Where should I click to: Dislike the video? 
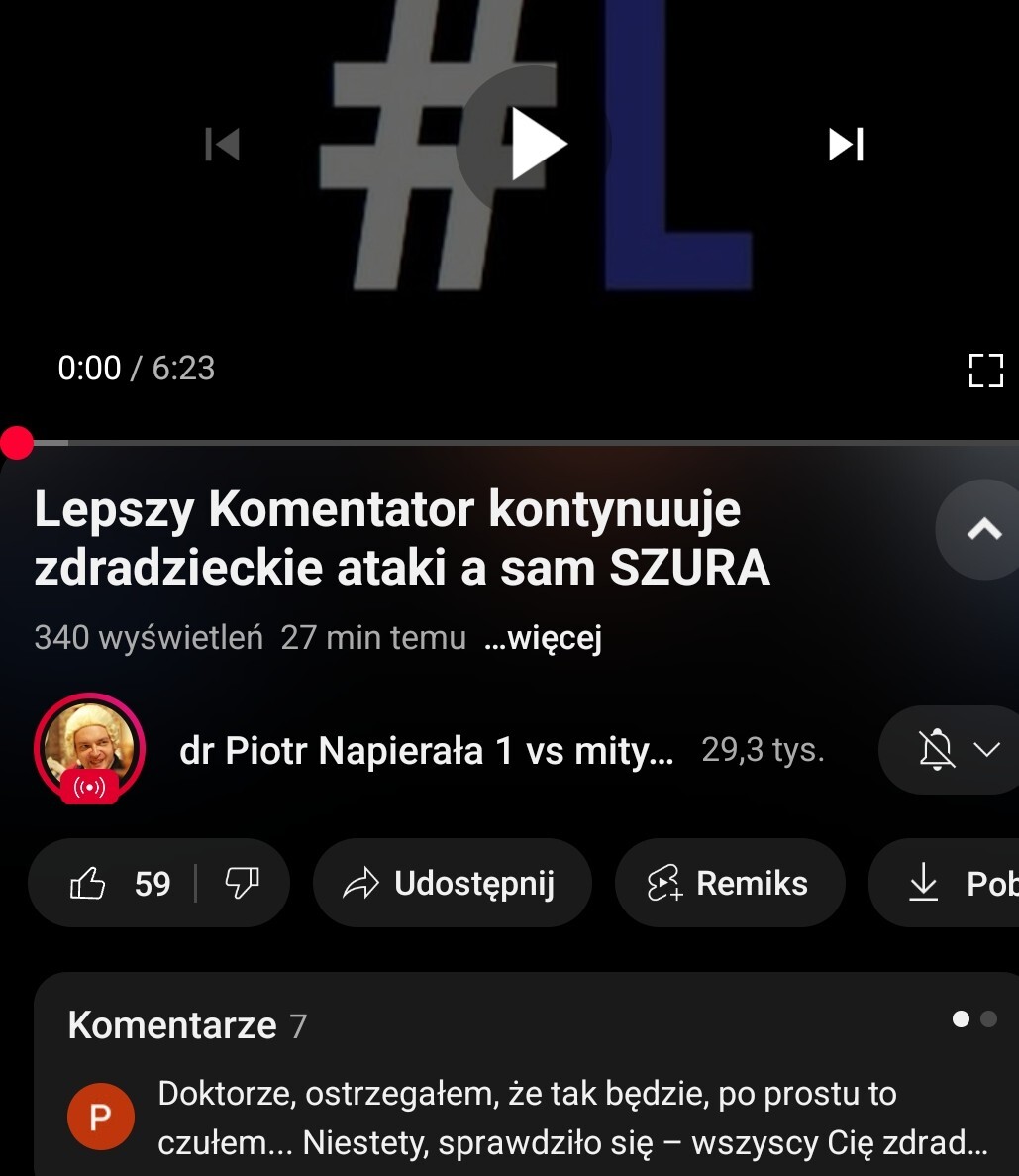coord(242,883)
